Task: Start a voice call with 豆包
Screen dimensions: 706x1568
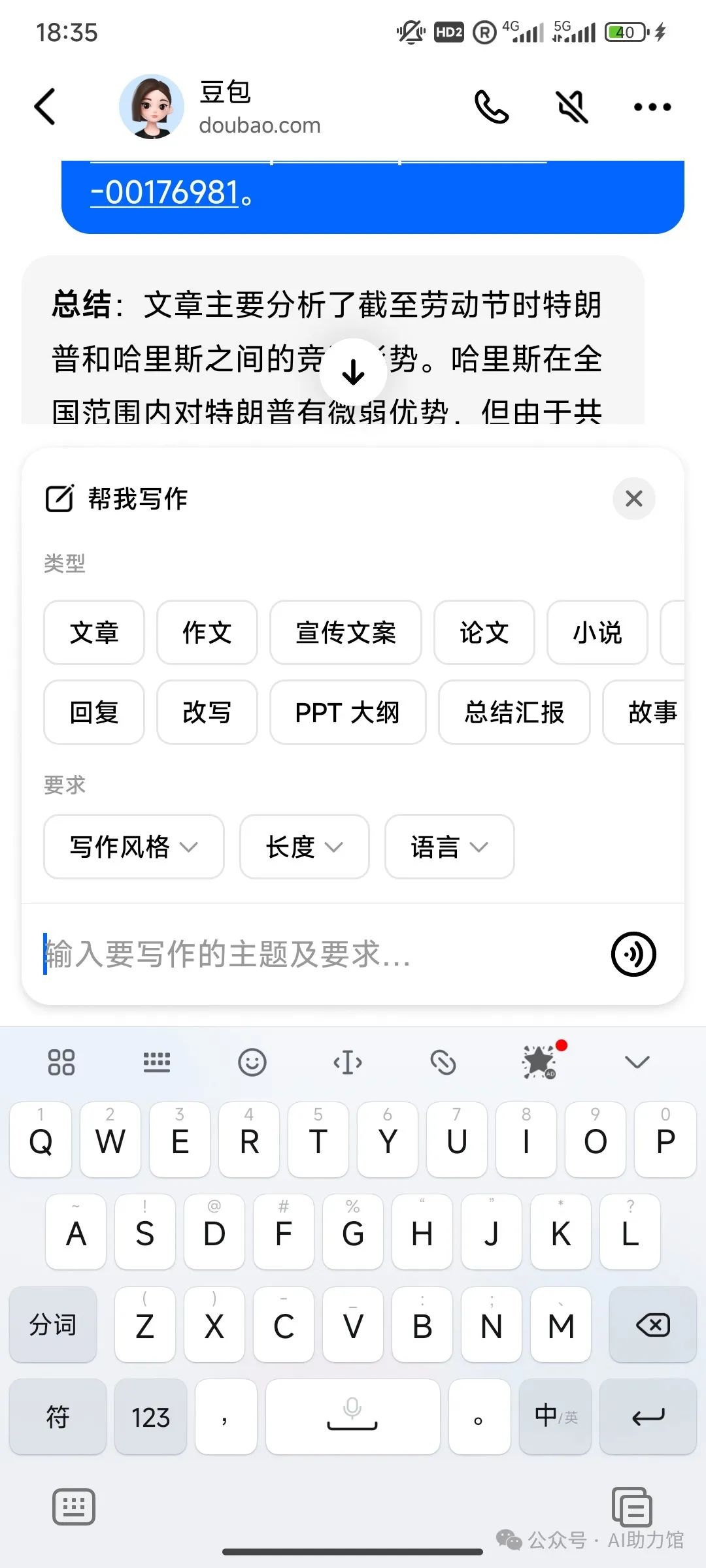Action: [491, 107]
